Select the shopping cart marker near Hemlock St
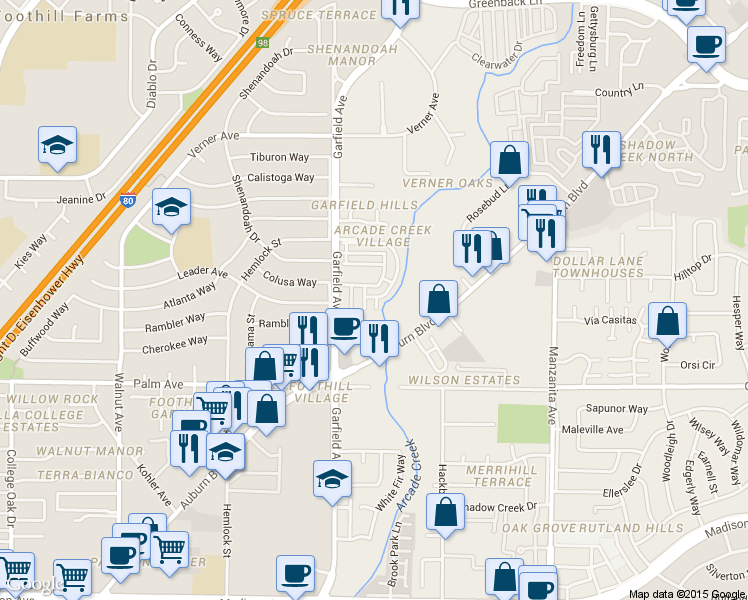The width and height of the screenshot is (748, 600). (169, 548)
